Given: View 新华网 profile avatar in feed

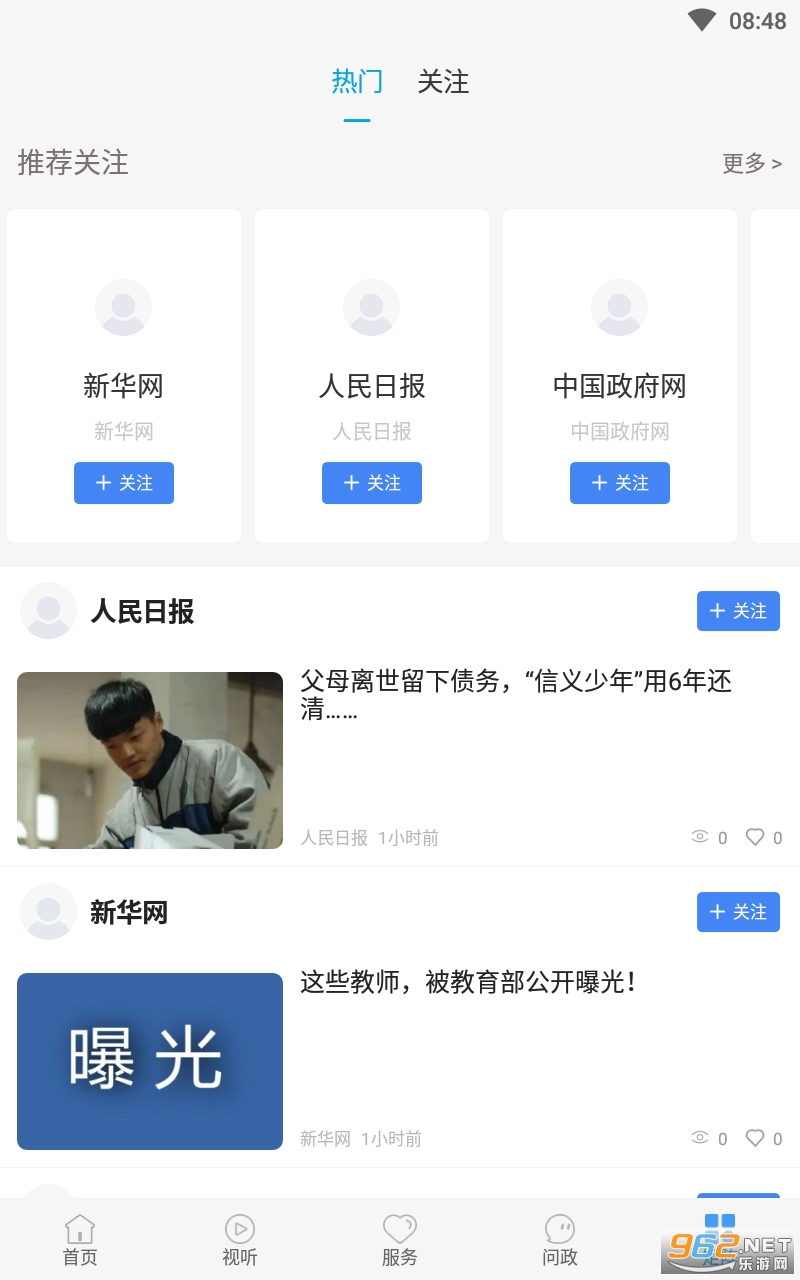Looking at the screenshot, I should pyautogui.click(x=48, y=912).
